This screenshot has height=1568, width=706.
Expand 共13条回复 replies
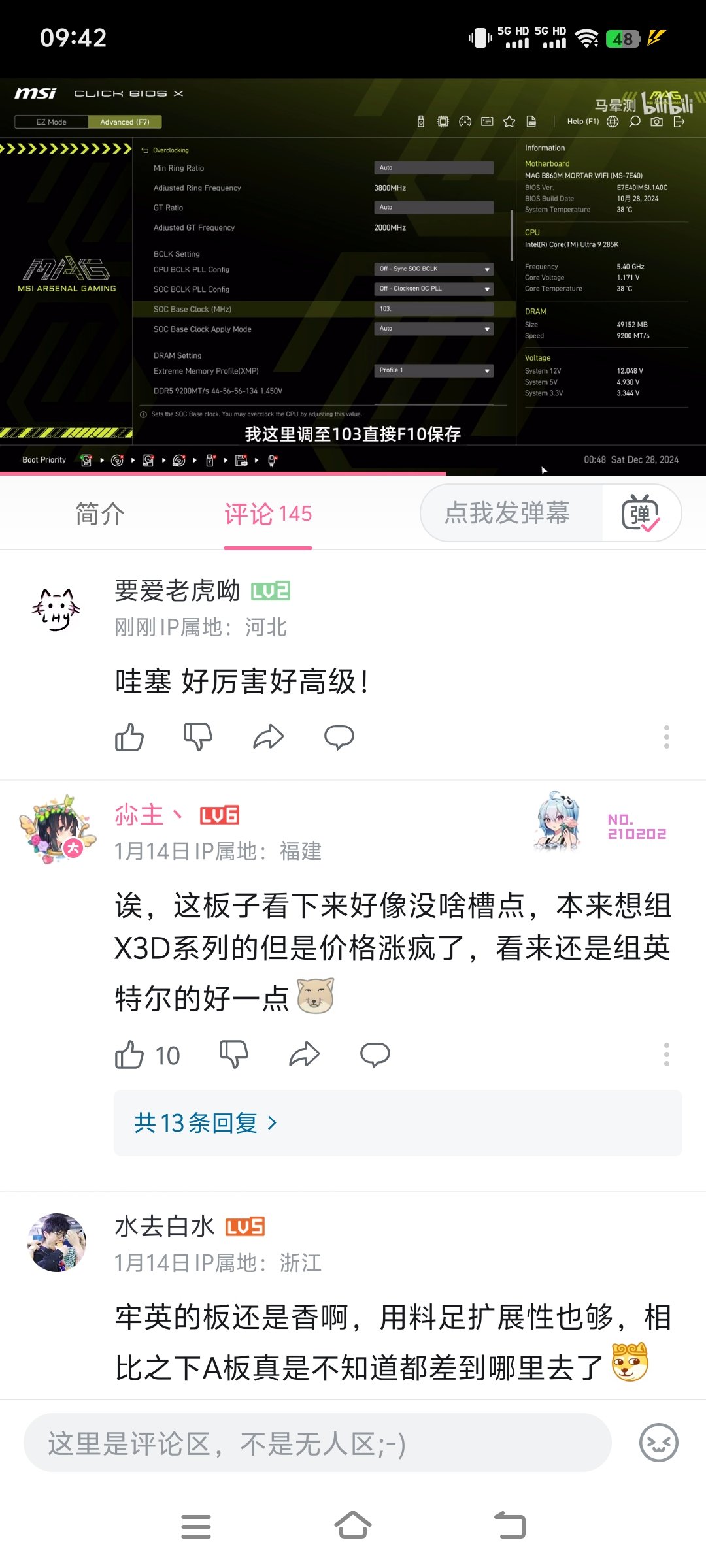pyautogui.click(x=205, y=1123)
